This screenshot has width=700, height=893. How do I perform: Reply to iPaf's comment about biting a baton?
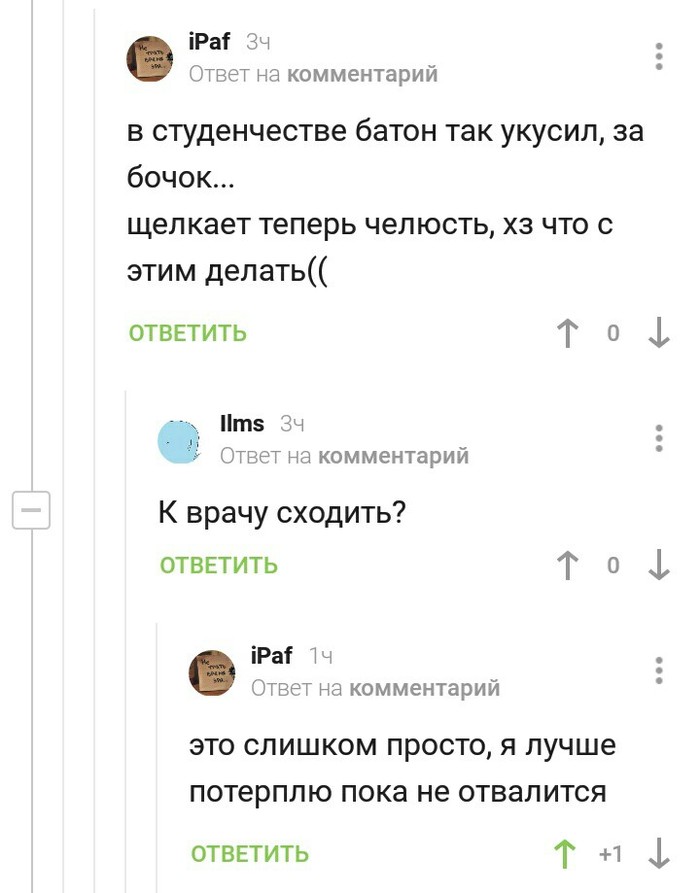pyautogui.click(x=187, y=333)
